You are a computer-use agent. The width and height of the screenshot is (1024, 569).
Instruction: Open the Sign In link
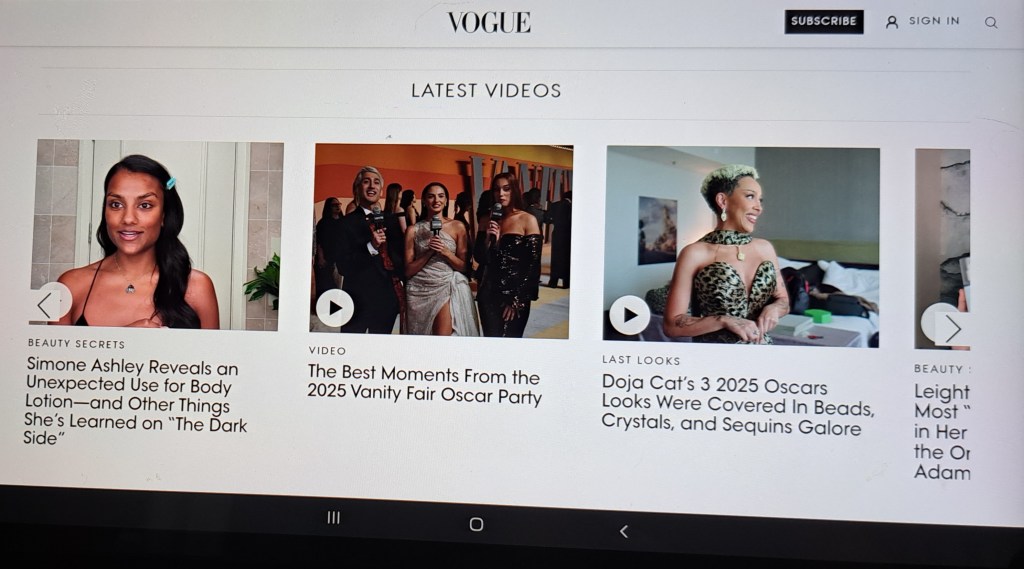[x=922, y=21]
